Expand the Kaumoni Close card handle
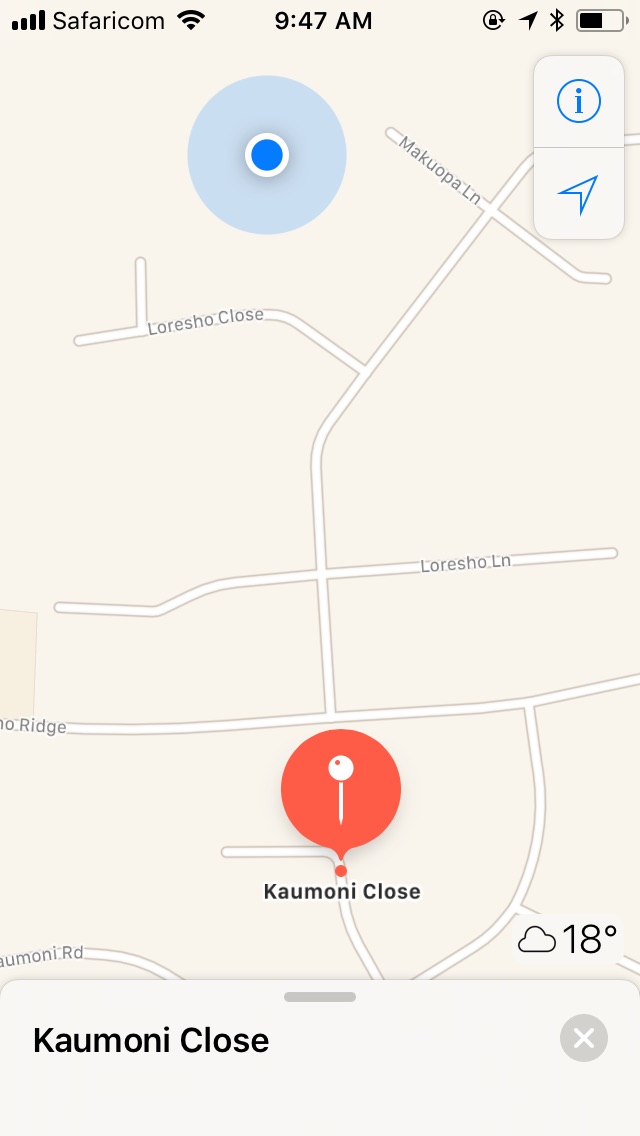The image size is (640, 1136). 320,997
